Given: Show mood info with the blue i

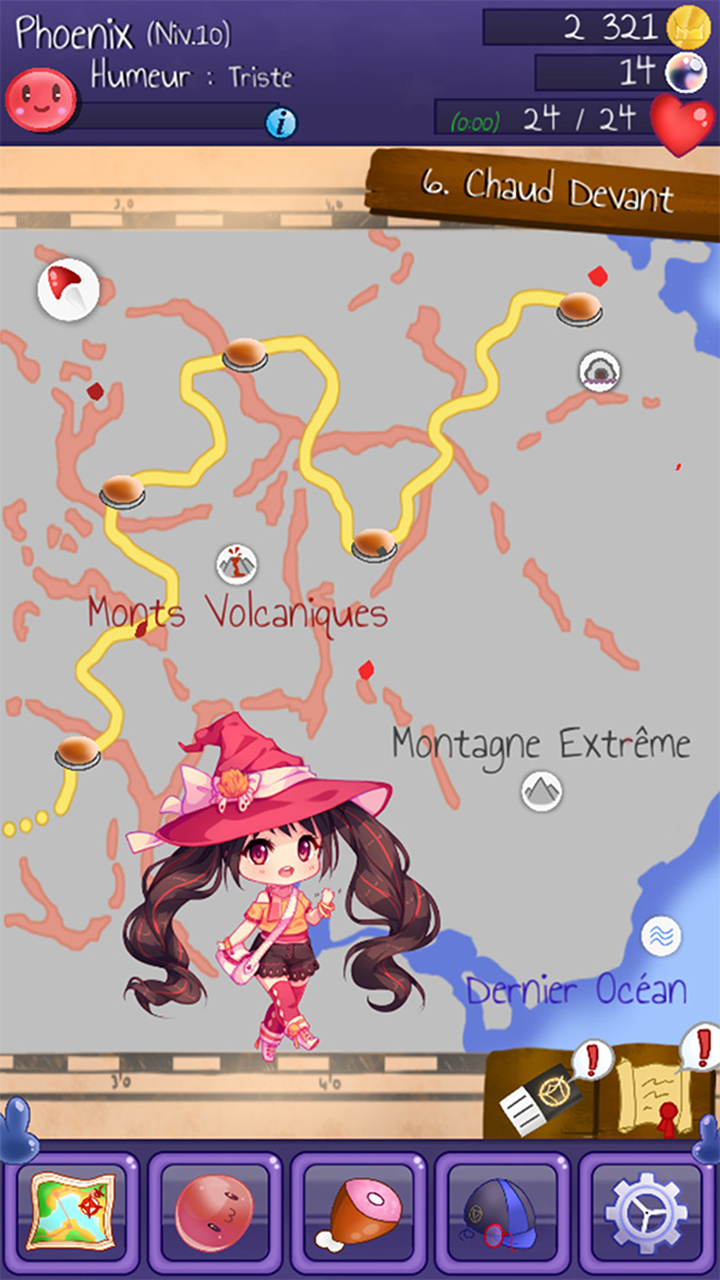Looking at the screenshot, I should coord(282,123).
